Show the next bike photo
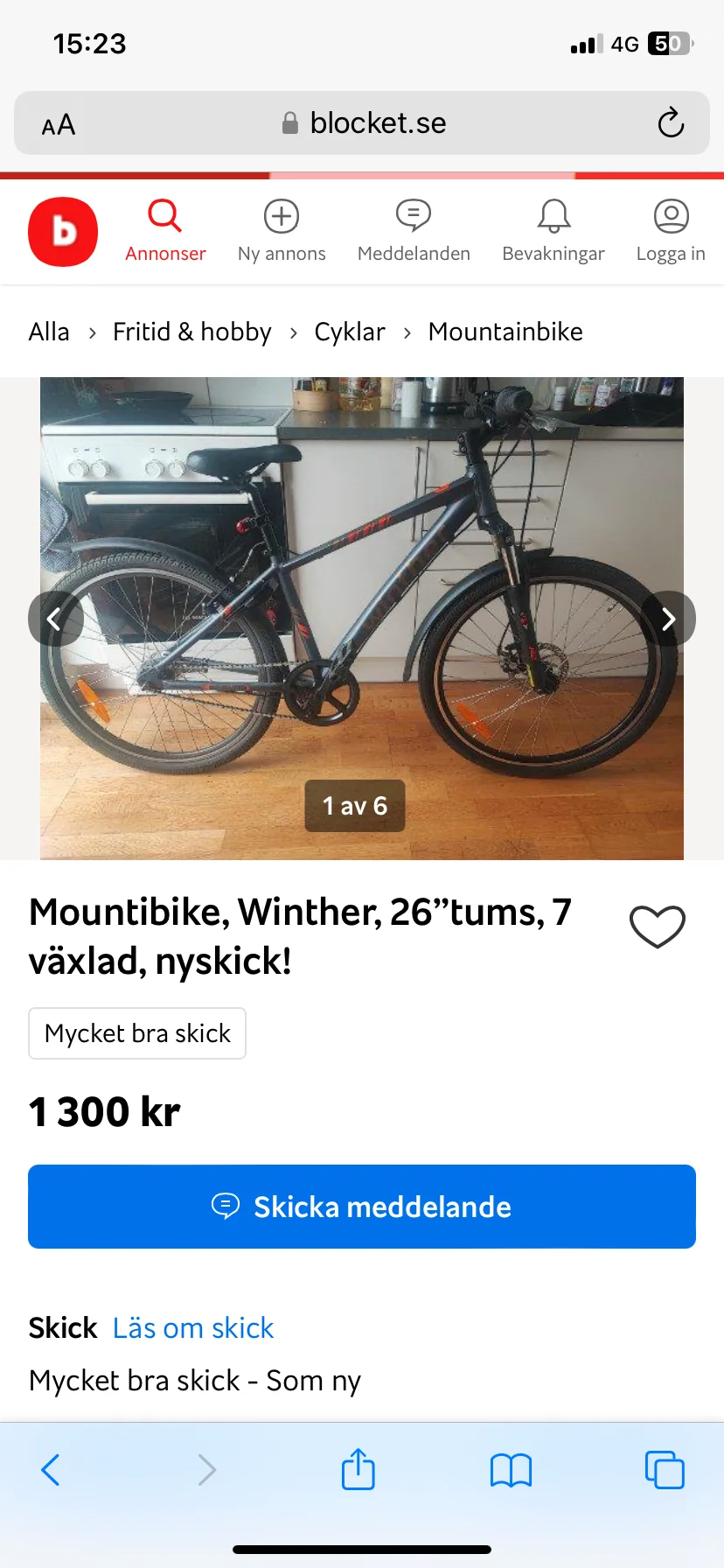Viewport: 724px width, 1568px height. coord(668,619)
